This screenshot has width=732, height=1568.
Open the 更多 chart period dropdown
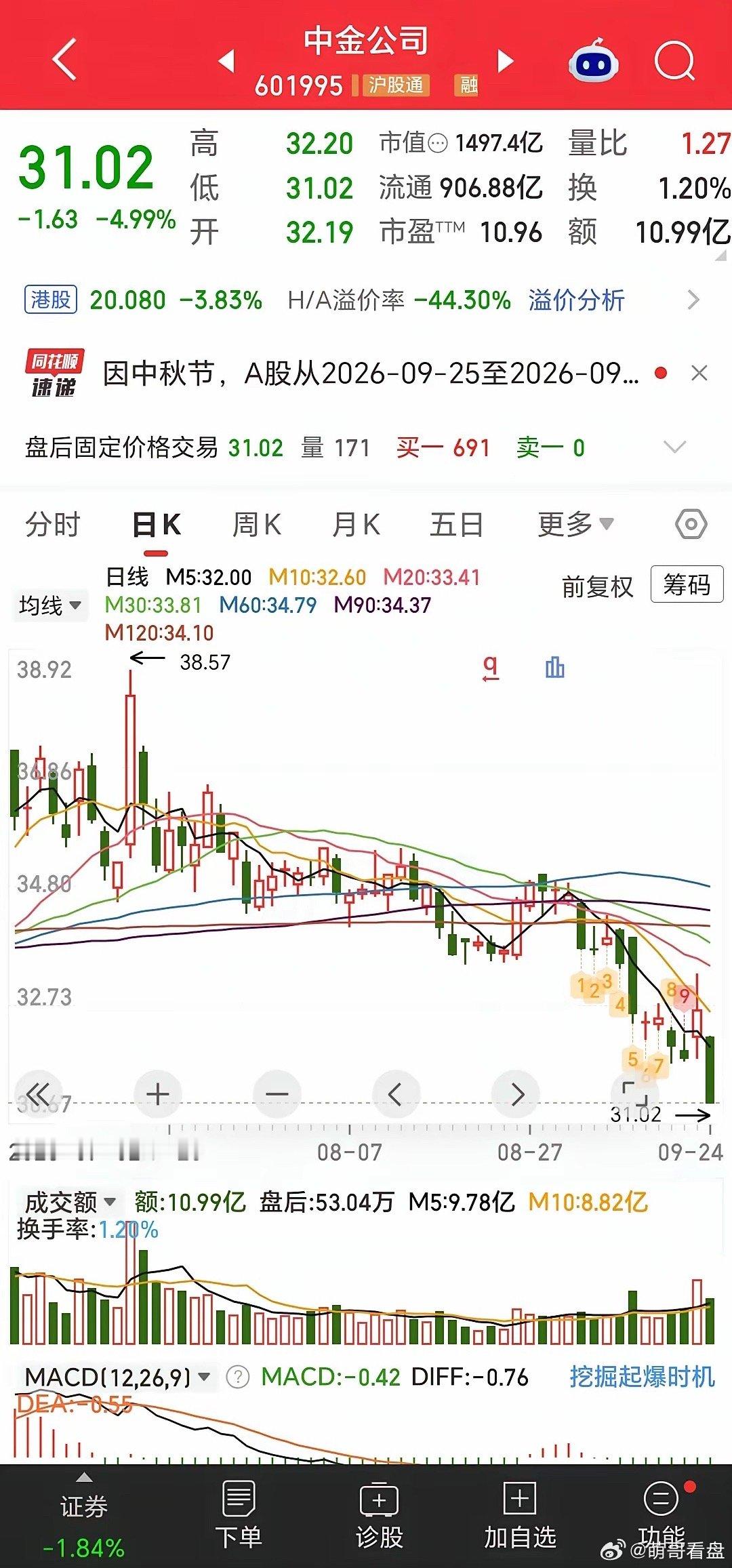click(x=576, y=524)
